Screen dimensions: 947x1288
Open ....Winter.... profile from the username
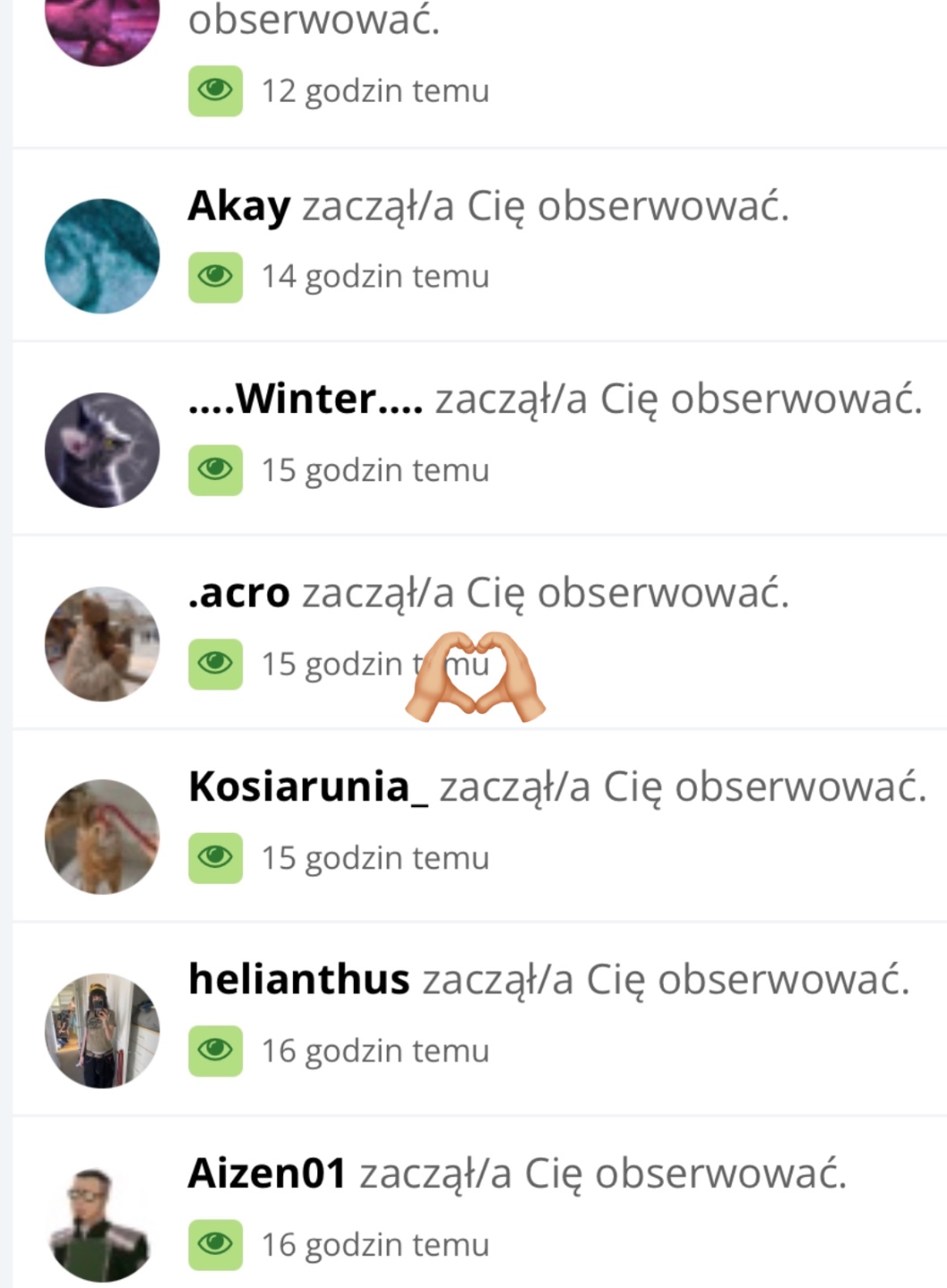coord(305,399)
